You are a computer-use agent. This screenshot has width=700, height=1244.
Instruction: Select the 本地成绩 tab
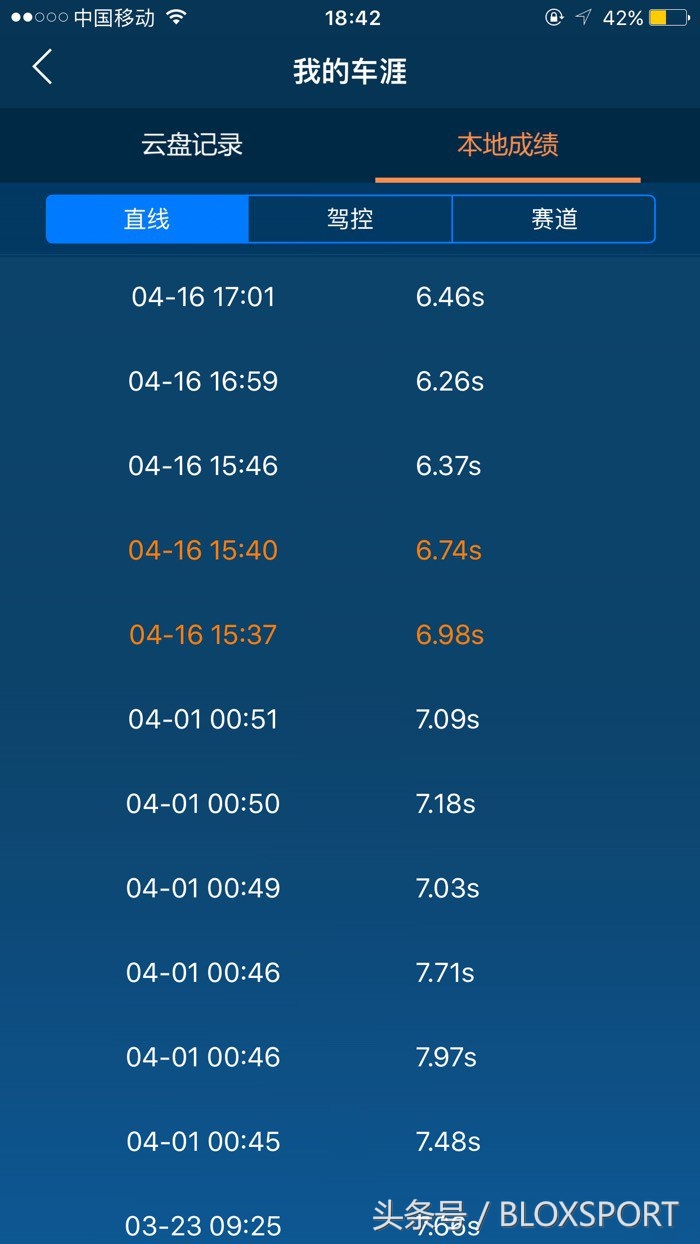click(507, 145)
